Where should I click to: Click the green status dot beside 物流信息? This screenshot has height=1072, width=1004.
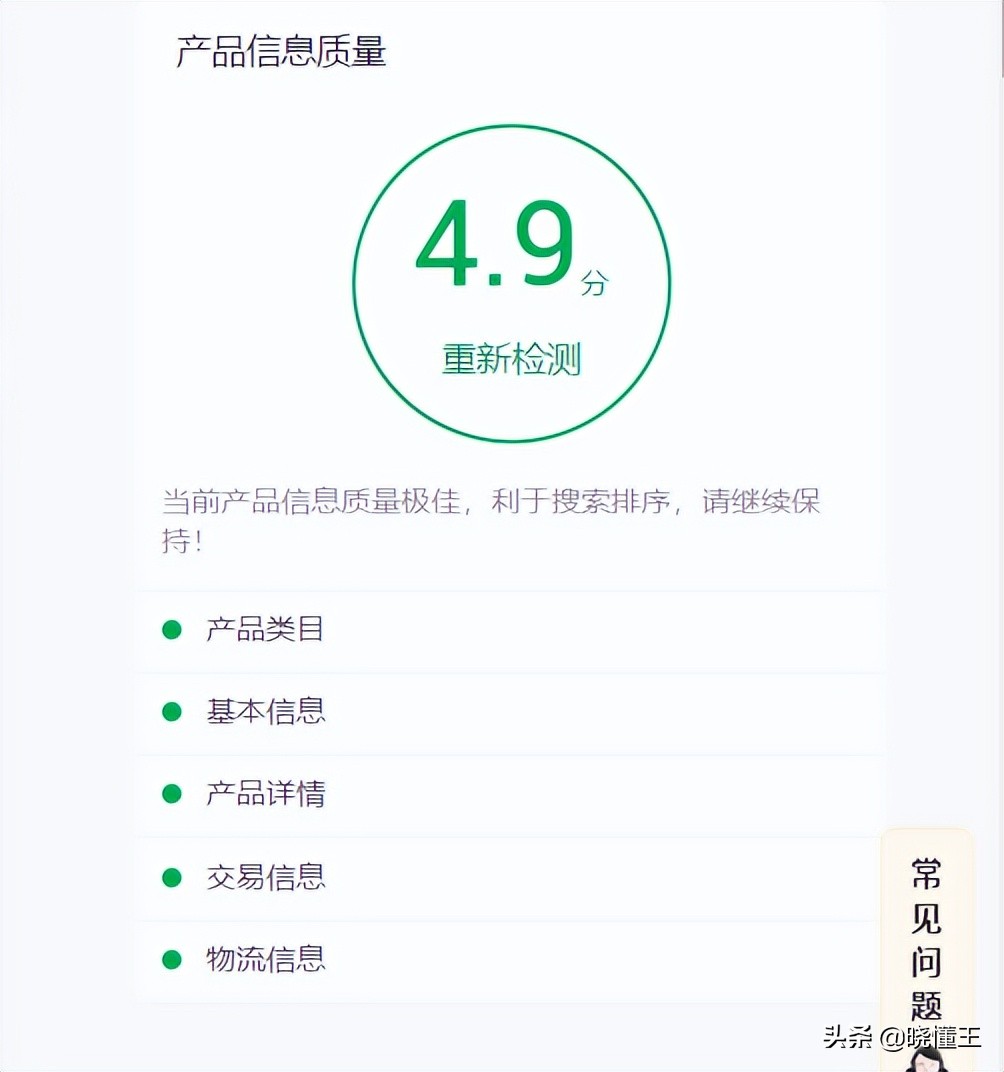pyautogui.click(x=173, y=959)
